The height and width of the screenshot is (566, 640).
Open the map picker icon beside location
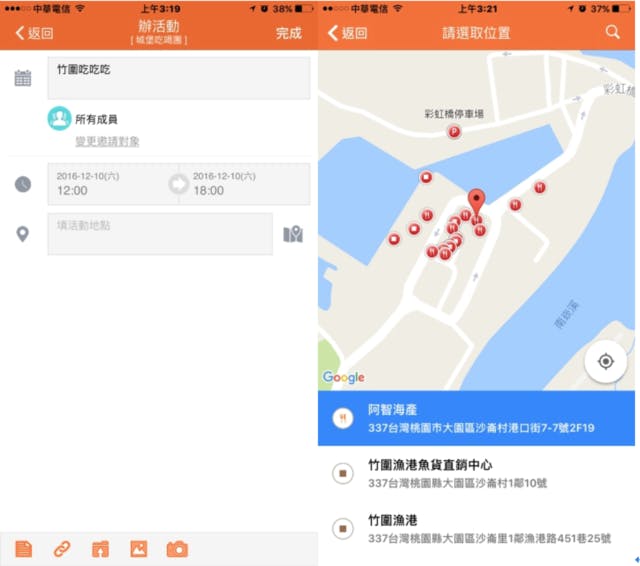pyautogui.click(x=293, y=234)
